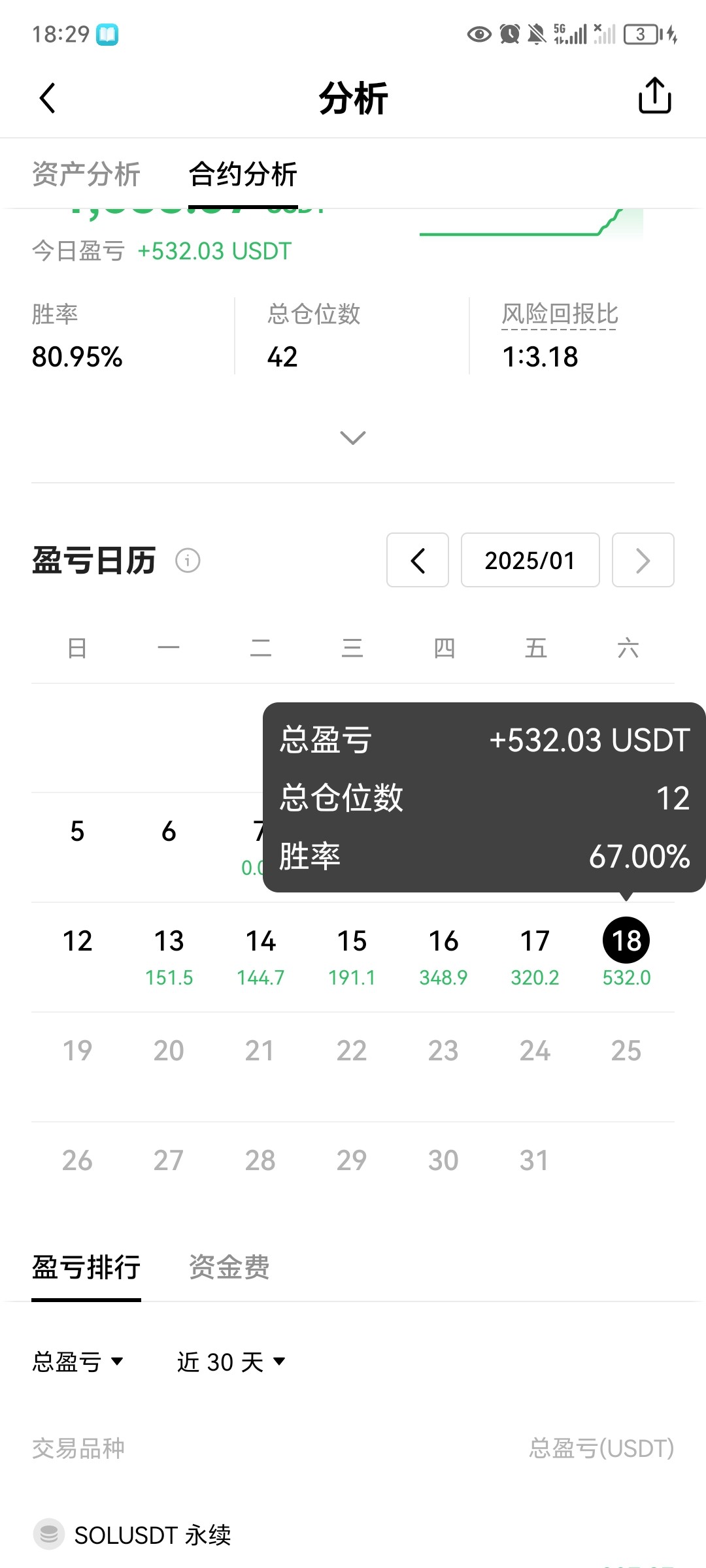The image size is (706, 1568).
Task: Go to the next month in the calendar
Action: point(643,561)
